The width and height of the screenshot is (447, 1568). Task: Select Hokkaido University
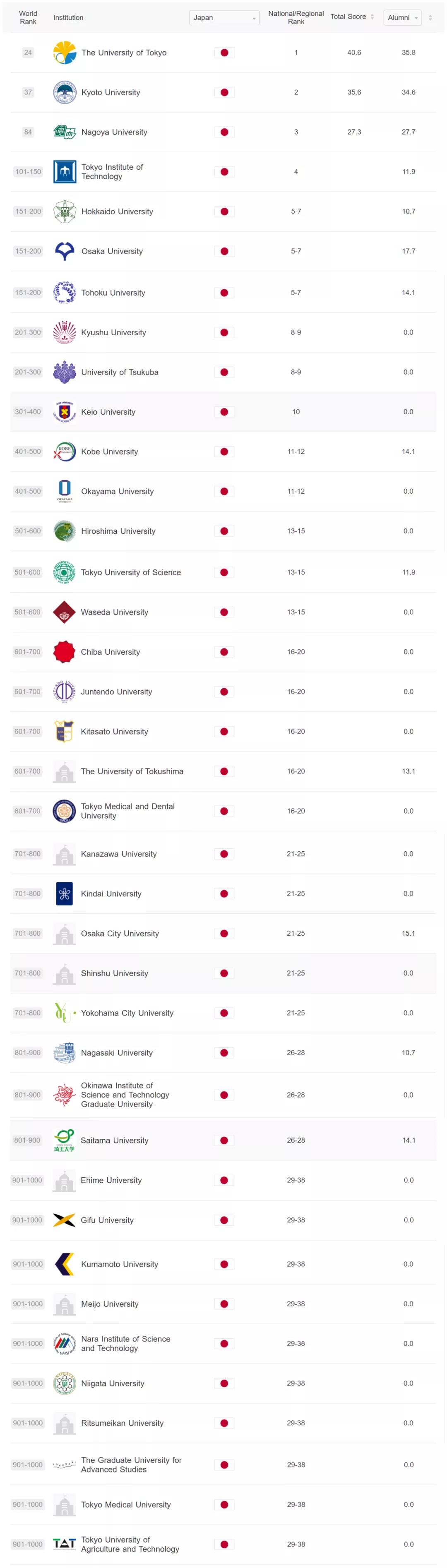pos(117,212)
